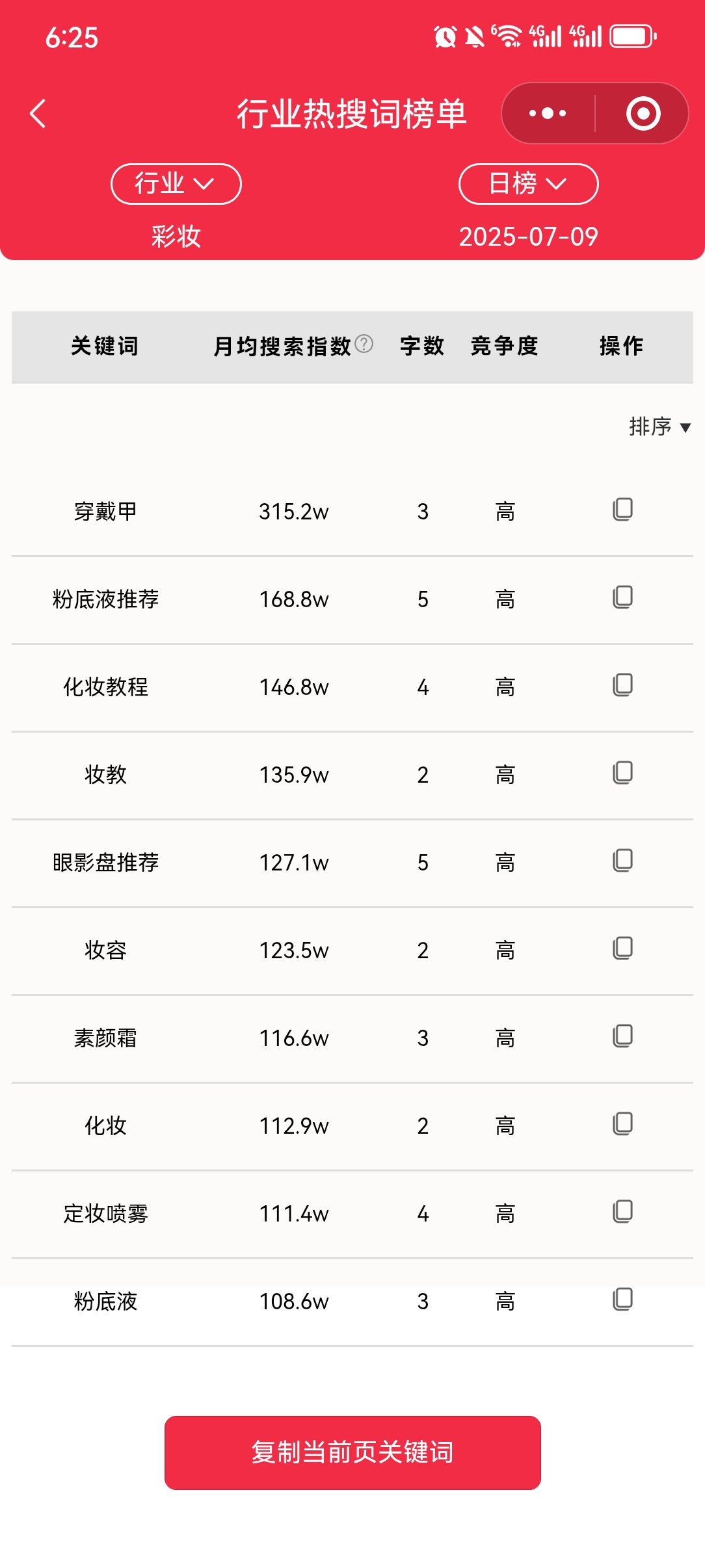This screenshot has width=705, height=1568.
Task: Copy the keyword 穿戴甲
Action: point(622,510)
